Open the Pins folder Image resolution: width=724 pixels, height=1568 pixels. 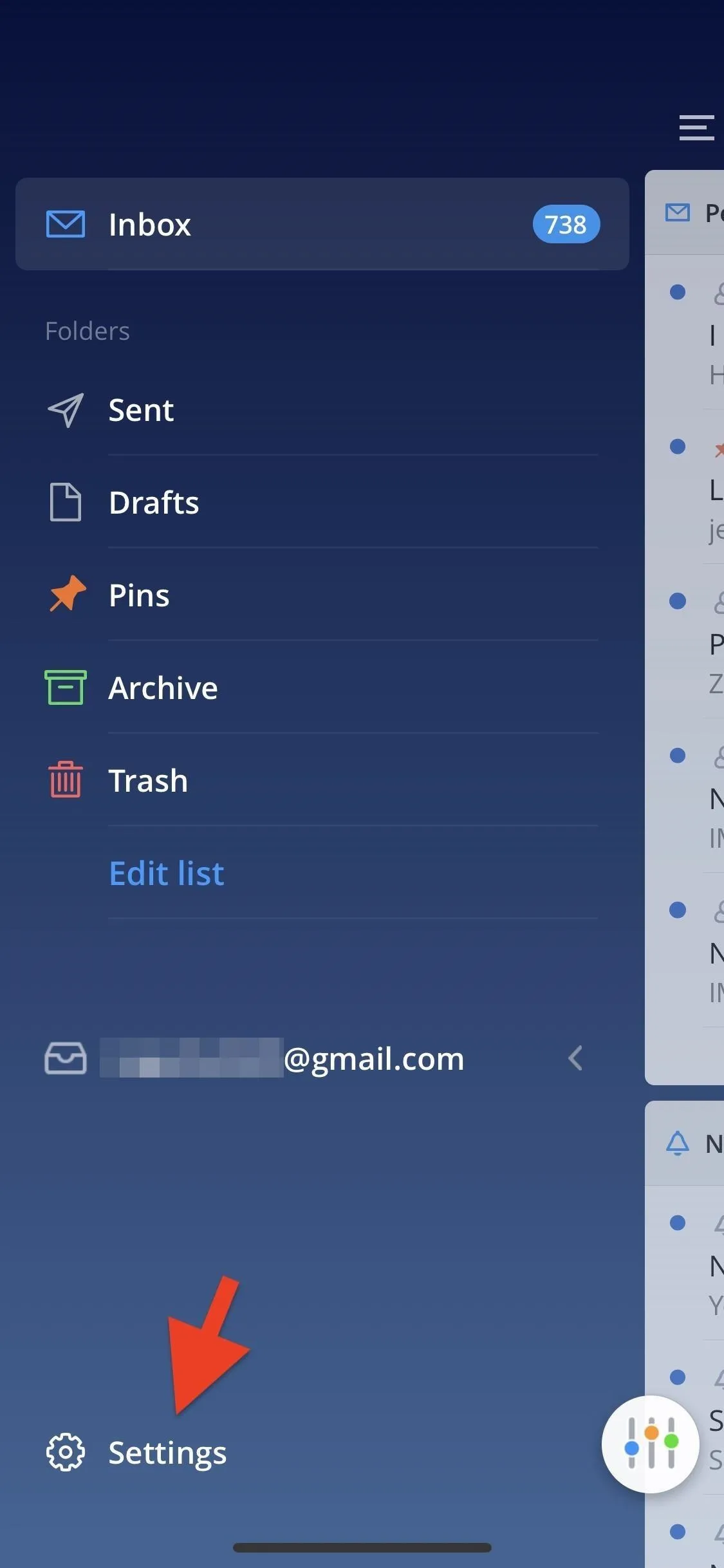coord(322,595)
